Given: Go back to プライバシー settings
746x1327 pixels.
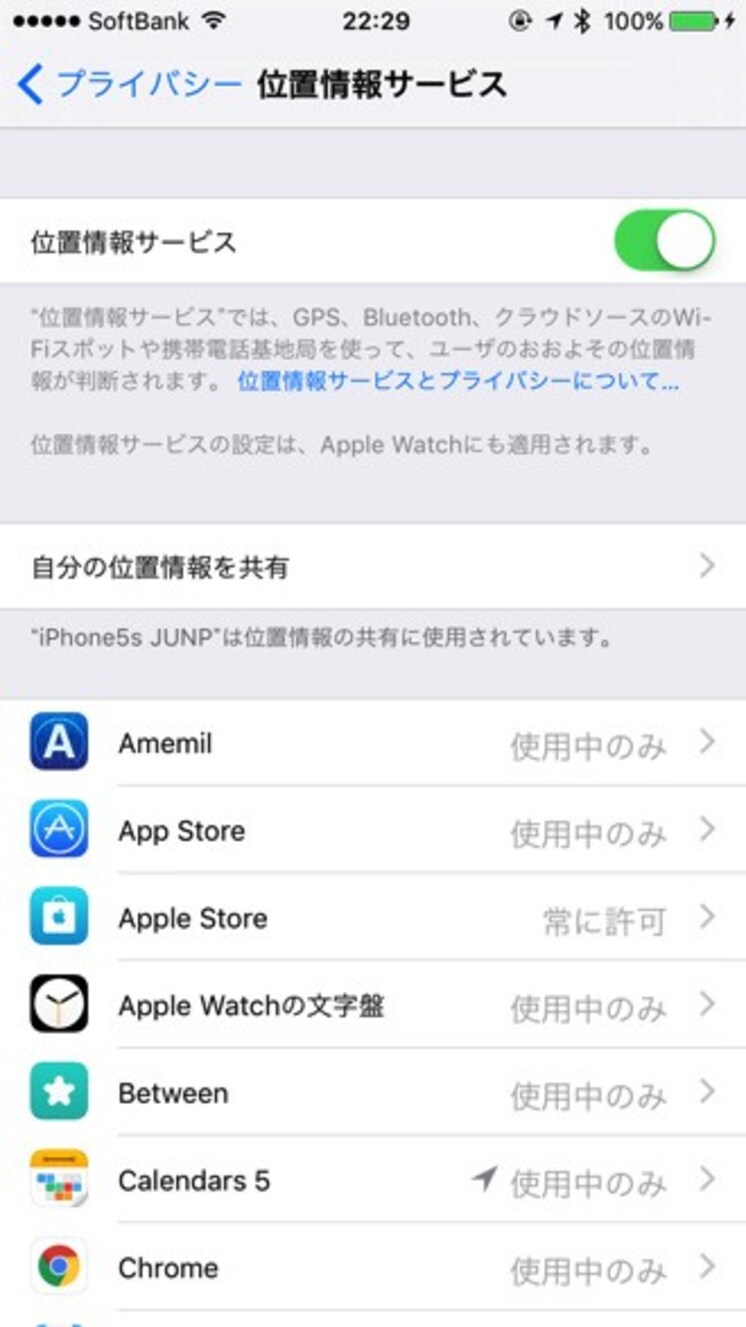Looking at the screenshot, I should coord(128,85).
